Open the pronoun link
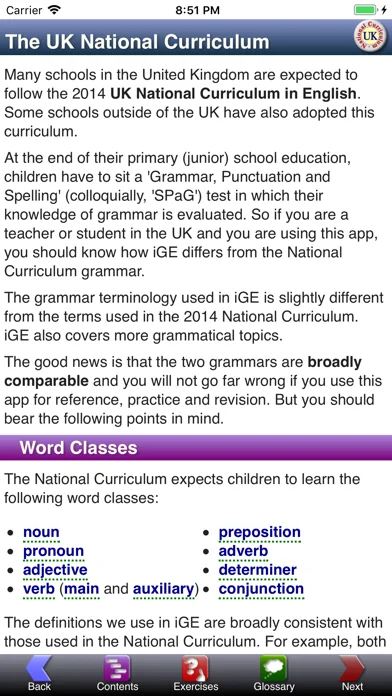Screen dimensions: 392x696 [x=53, y=551]
